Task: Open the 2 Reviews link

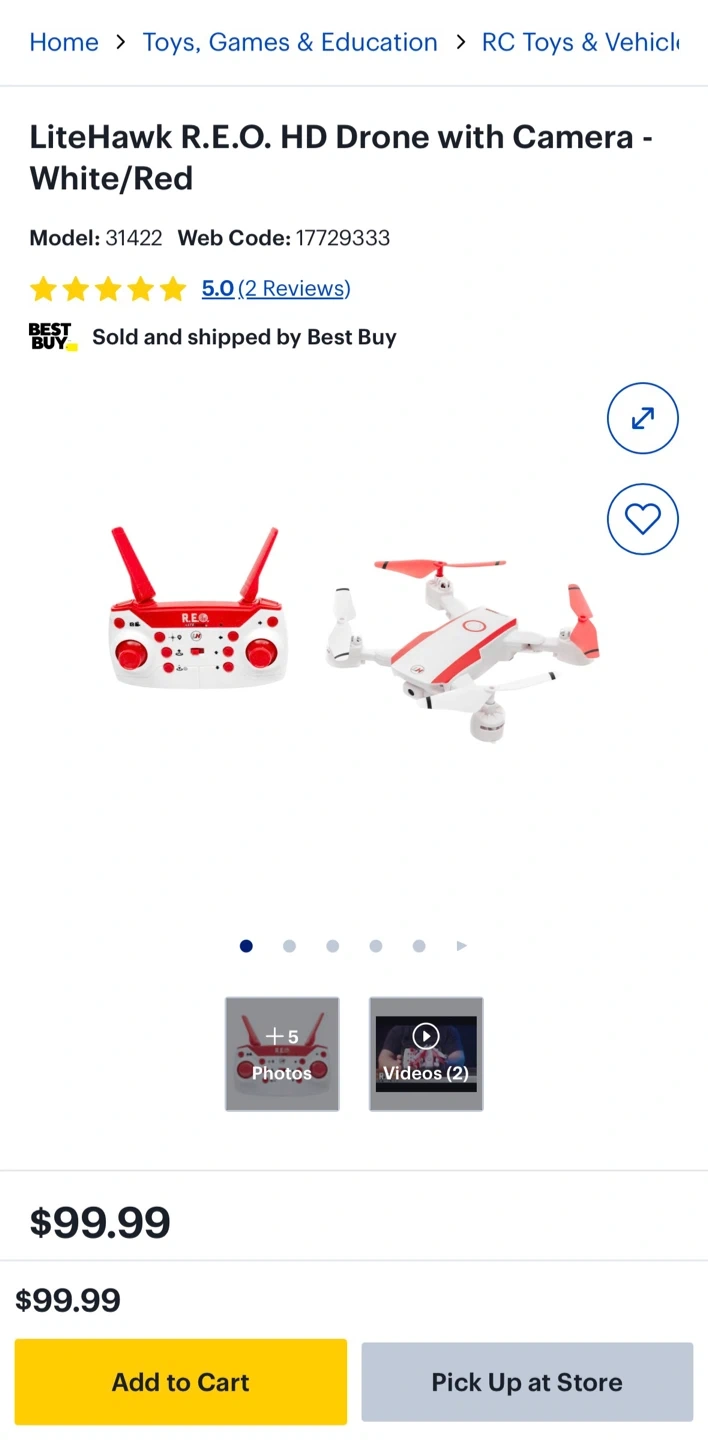Action: coord(294,289)
